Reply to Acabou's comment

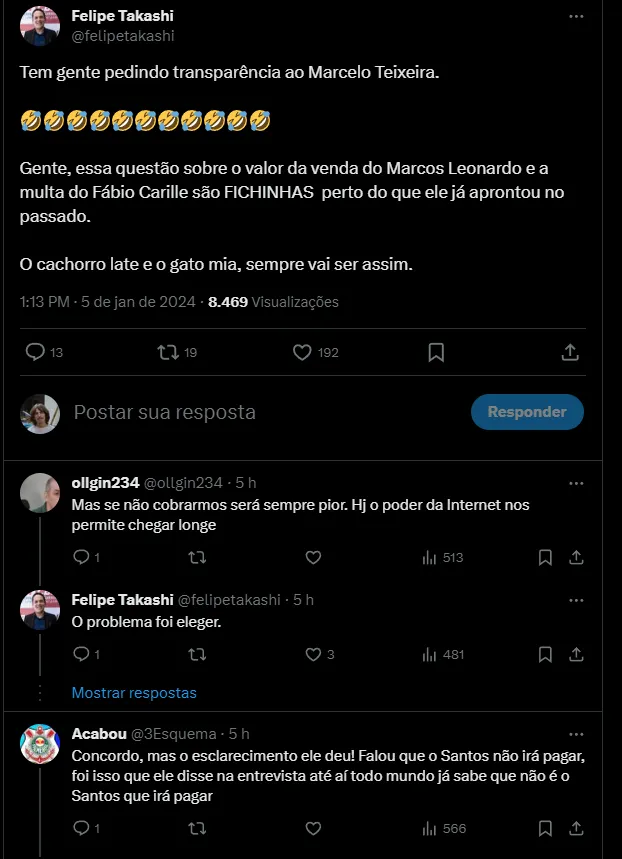click(82, 828)
